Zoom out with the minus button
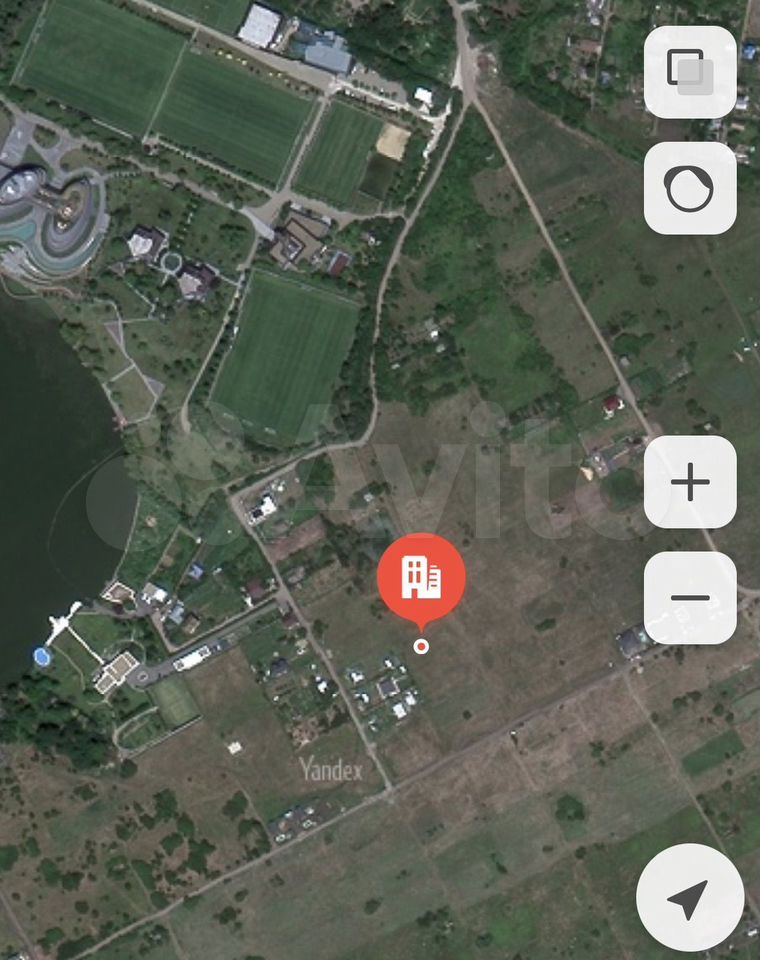Viewport: 760px width, 960px height. pos(690,598)
